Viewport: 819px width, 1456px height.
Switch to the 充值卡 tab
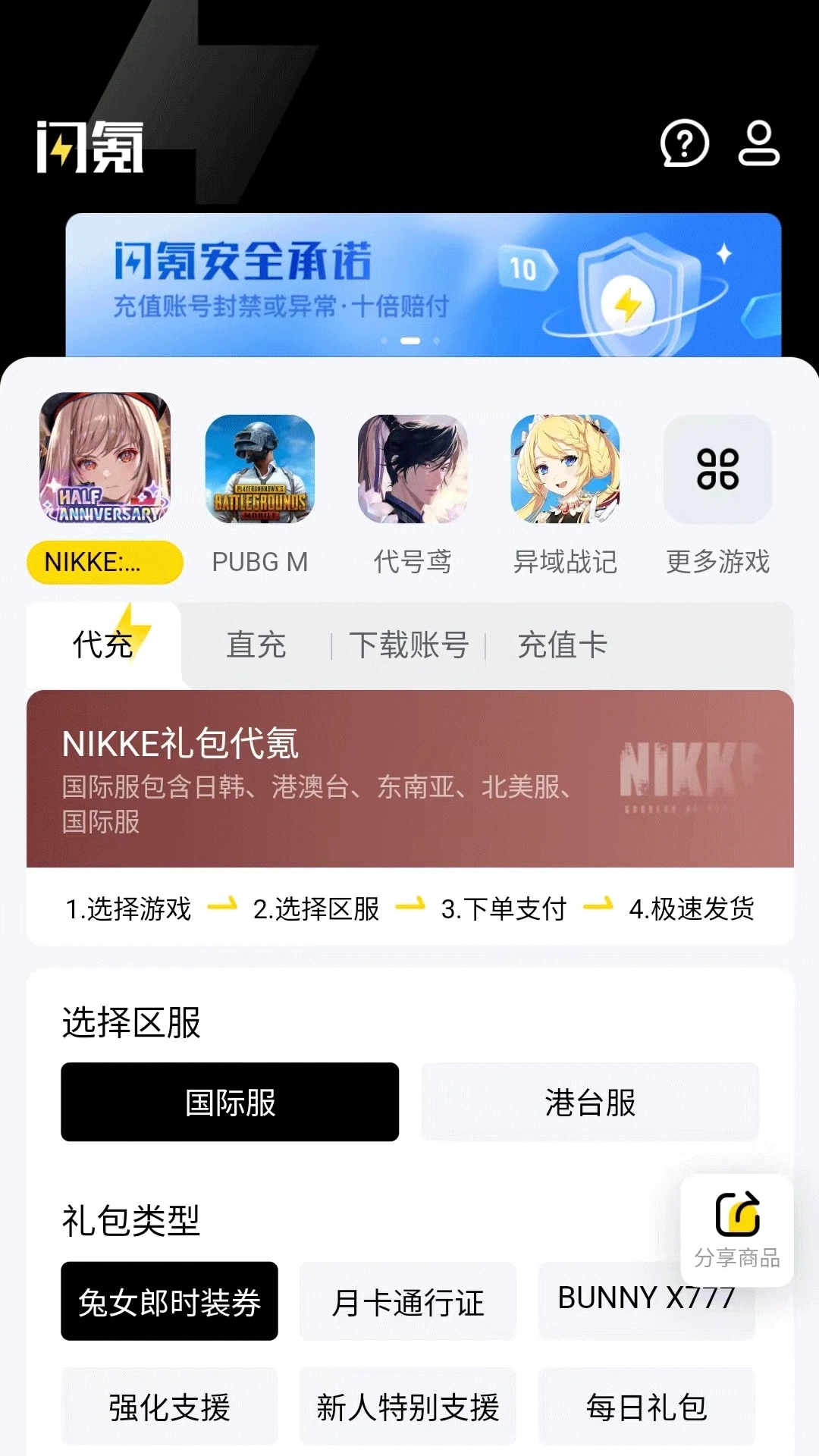562,645
